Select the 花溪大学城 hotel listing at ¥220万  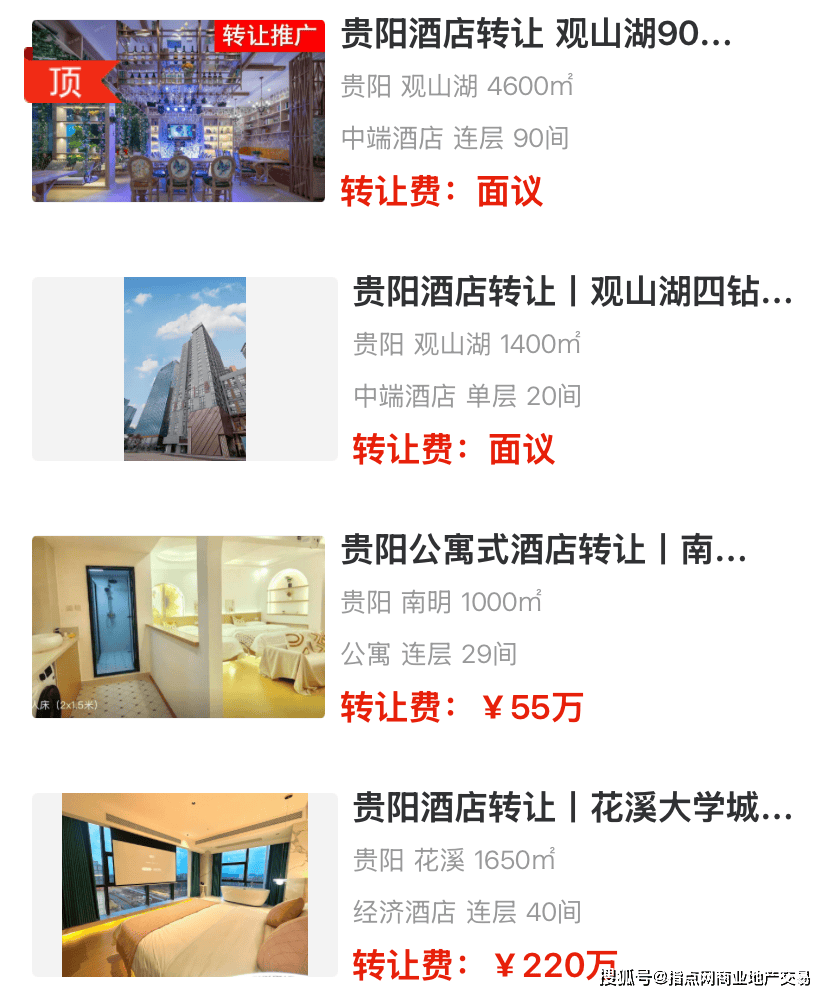pyautogui.click(x=571, y=808)
